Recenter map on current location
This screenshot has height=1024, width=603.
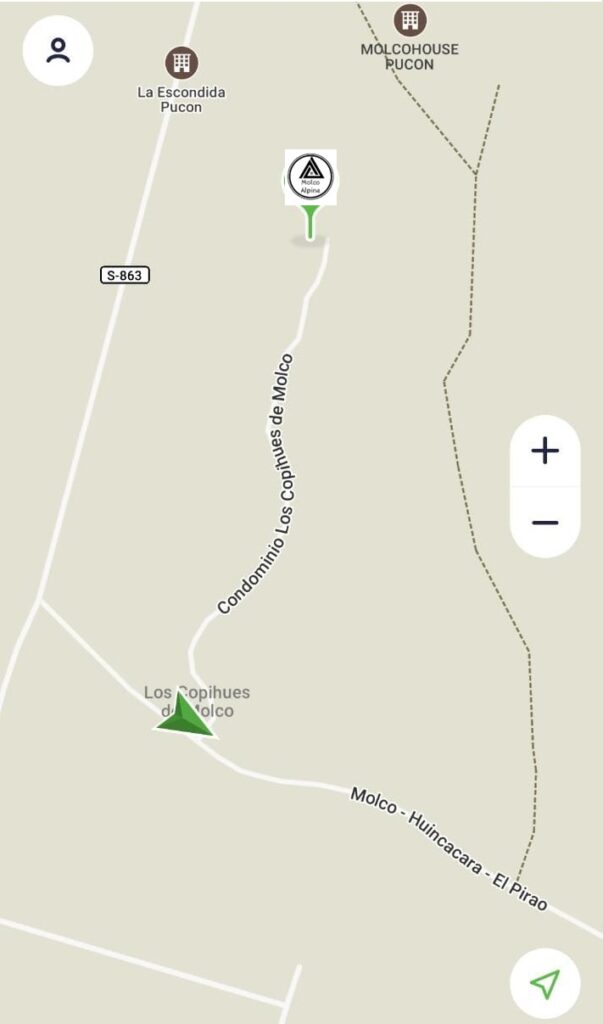point(544,984)
